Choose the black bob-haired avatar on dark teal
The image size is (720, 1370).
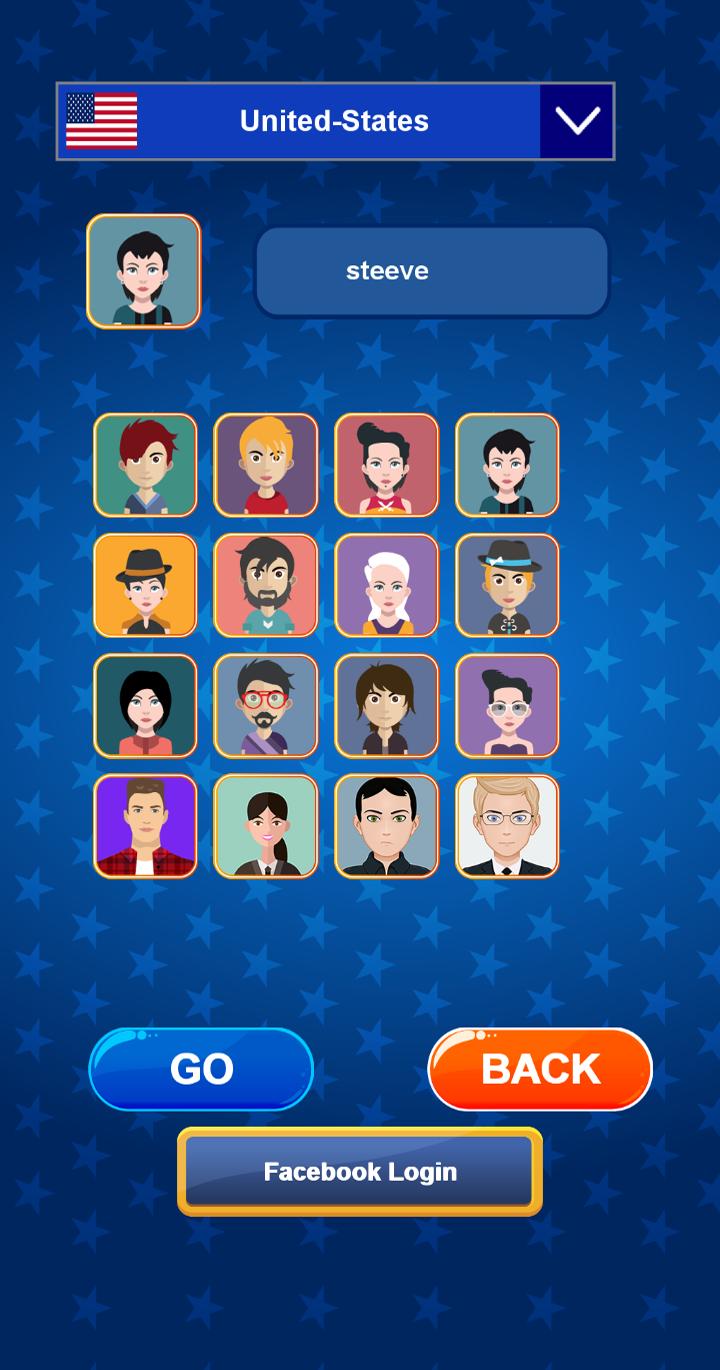point(145,706)
